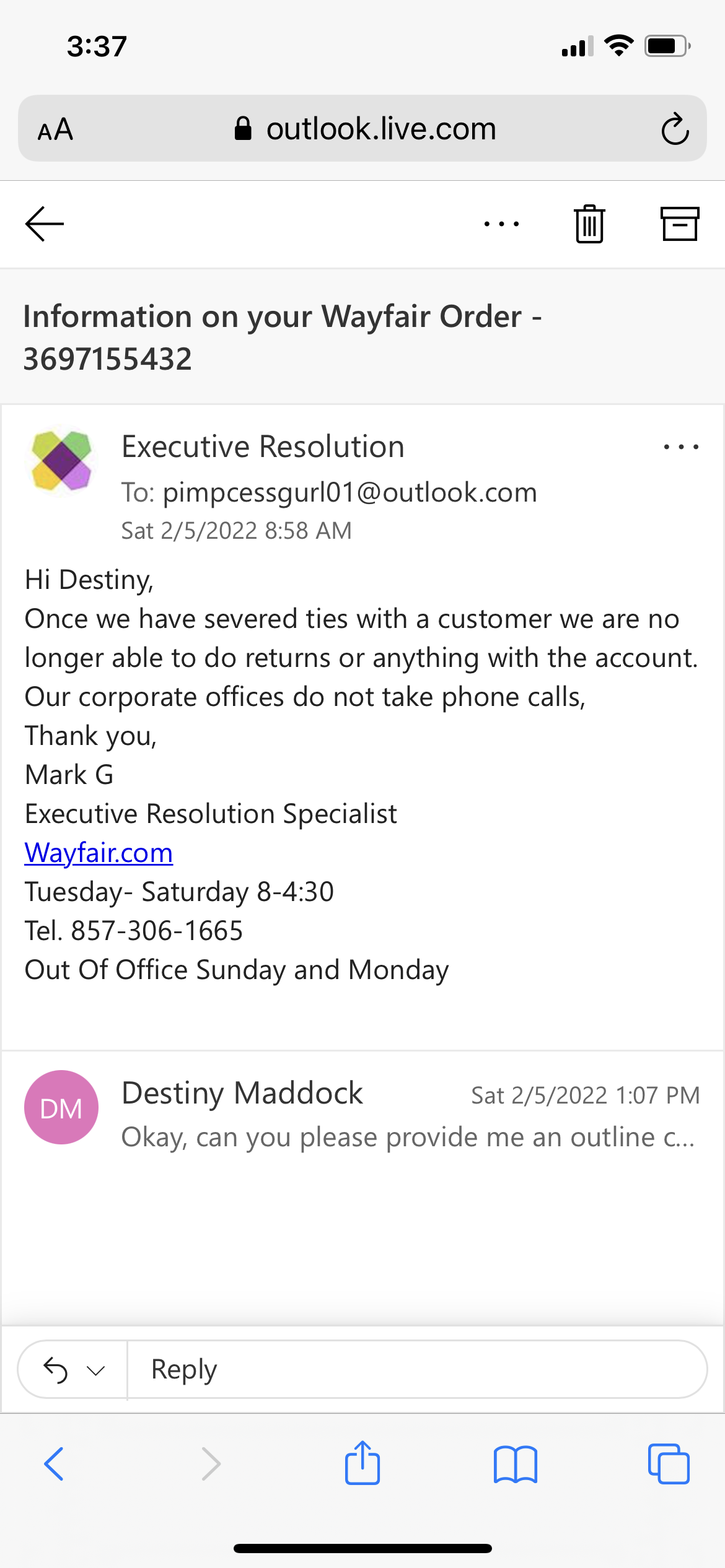Tap the outlook.live.com address bar
The width and height of the screenshot is (725, 1568).
tap(366, 129)
